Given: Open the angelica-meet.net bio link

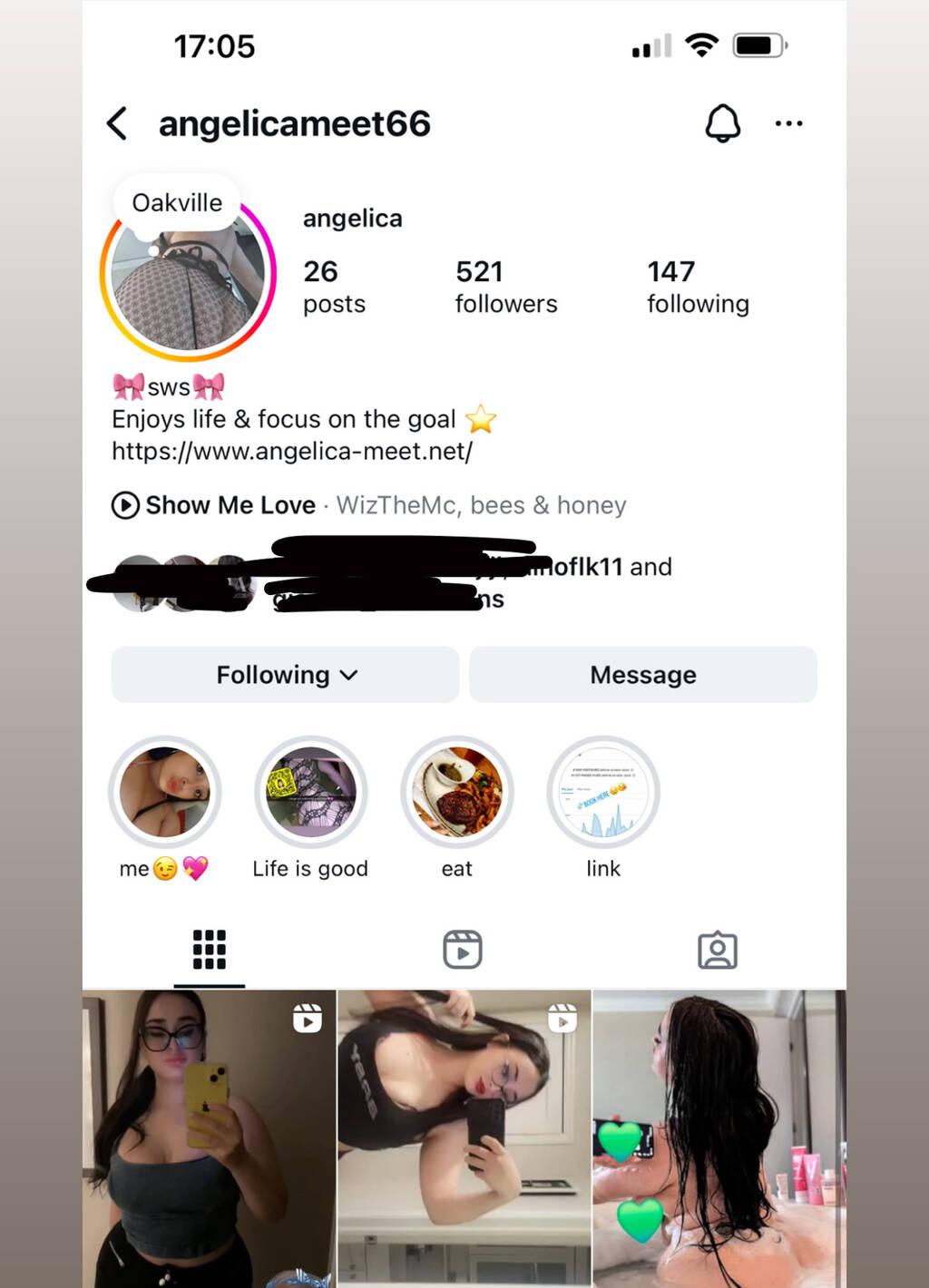Looking at the screenshot, I should click(x=291, y=451).
